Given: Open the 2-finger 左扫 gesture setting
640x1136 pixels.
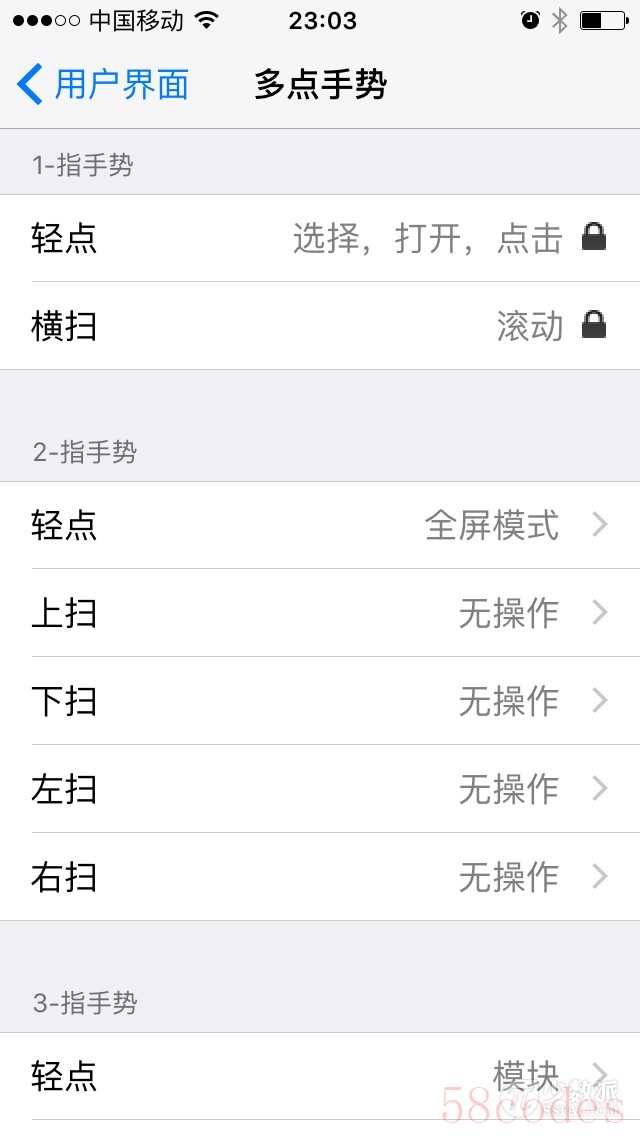Looking at the screenshot, I should coord(320,789).
